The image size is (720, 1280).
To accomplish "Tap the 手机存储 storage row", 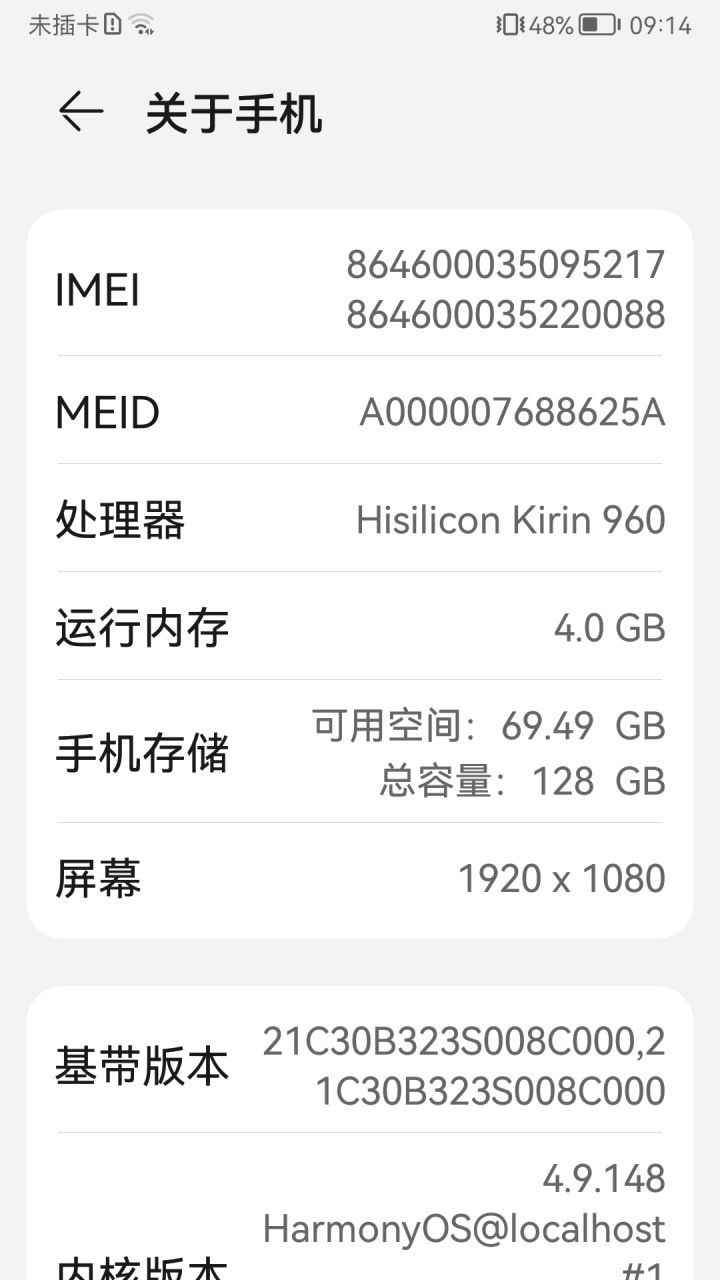I will coord(360,753).
